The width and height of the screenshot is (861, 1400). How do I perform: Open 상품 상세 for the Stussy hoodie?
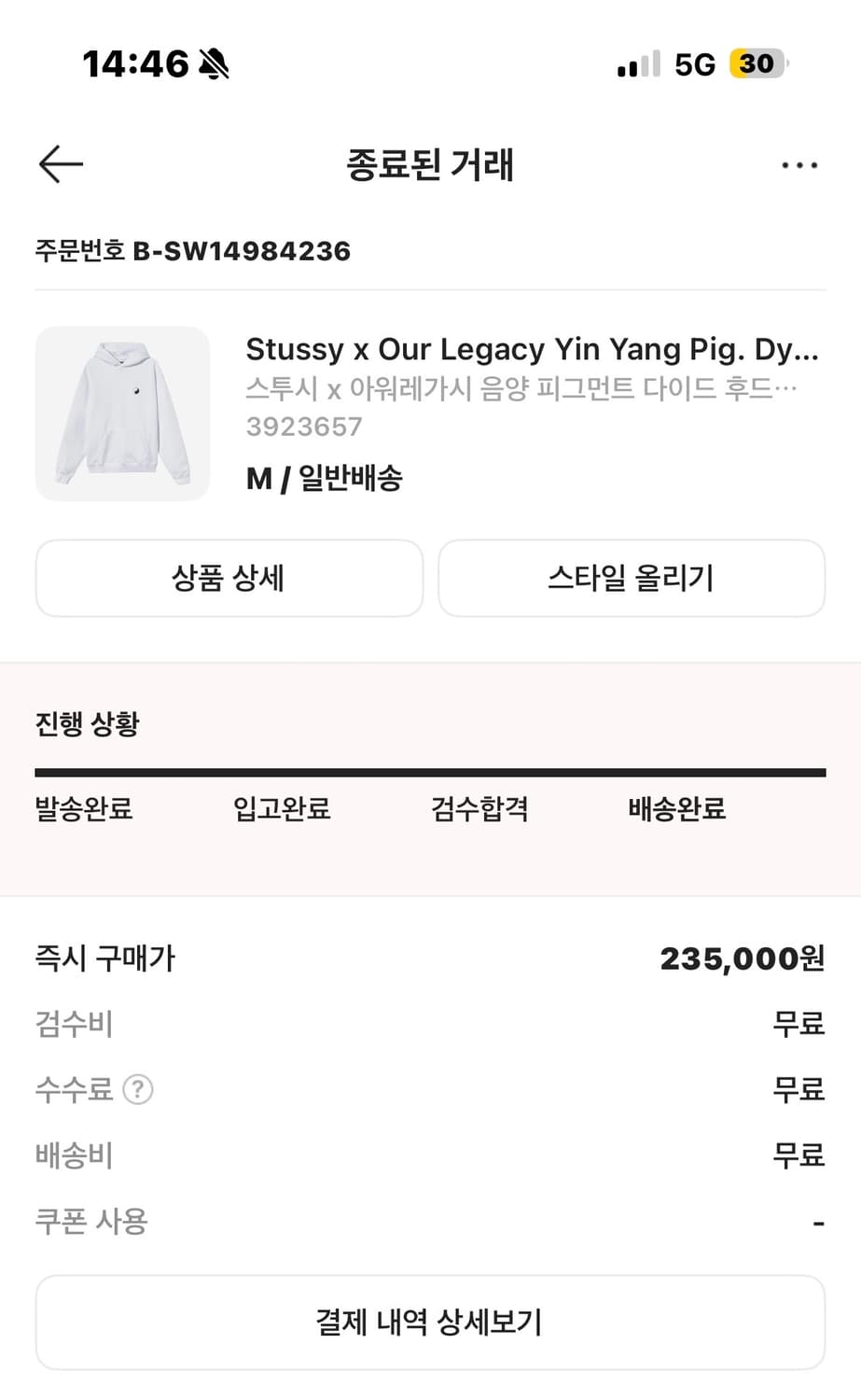pos(229,578)
